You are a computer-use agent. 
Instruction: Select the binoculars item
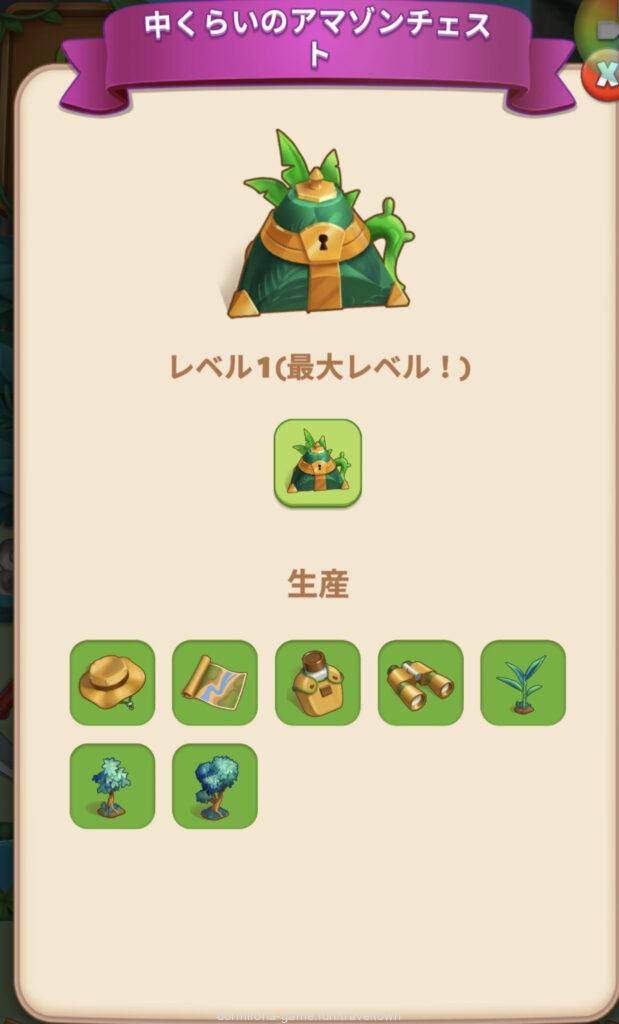click(x=421, y=683)
